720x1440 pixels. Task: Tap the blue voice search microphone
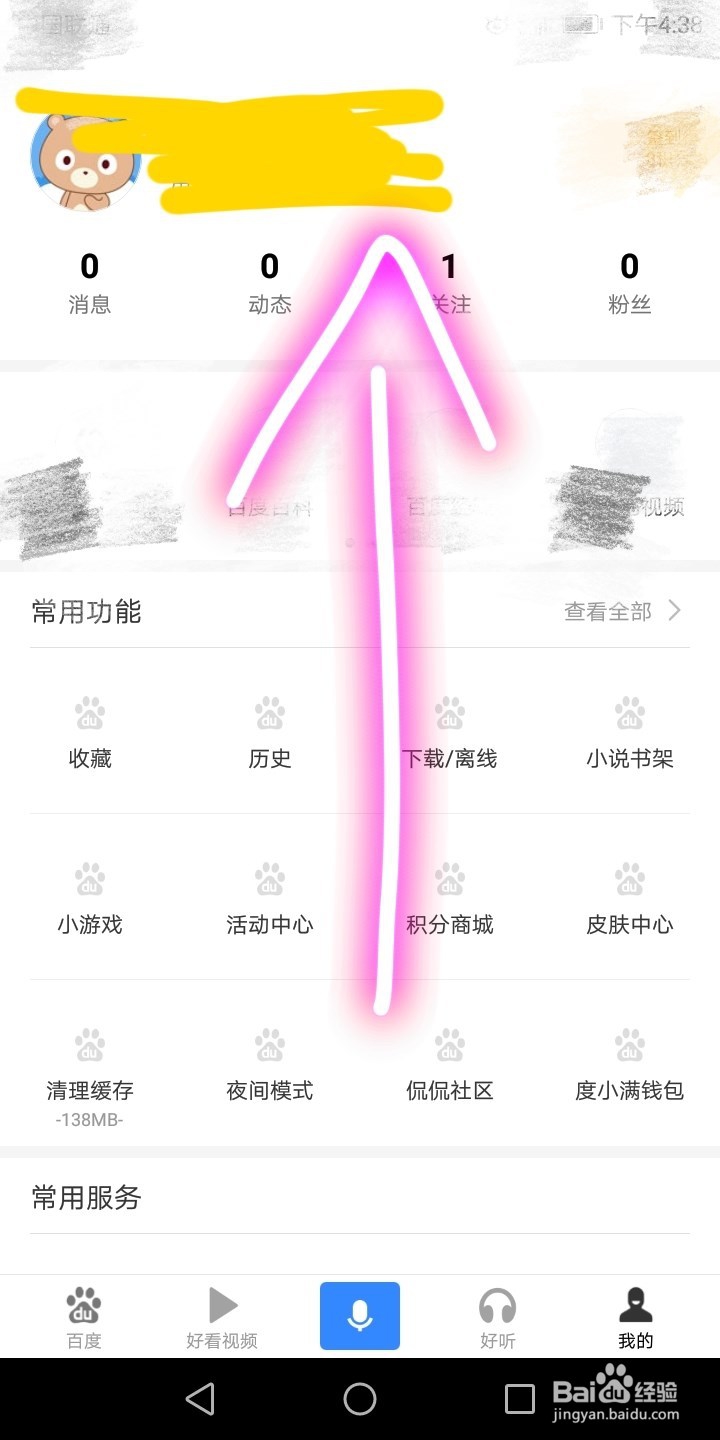click(359, 1315)
